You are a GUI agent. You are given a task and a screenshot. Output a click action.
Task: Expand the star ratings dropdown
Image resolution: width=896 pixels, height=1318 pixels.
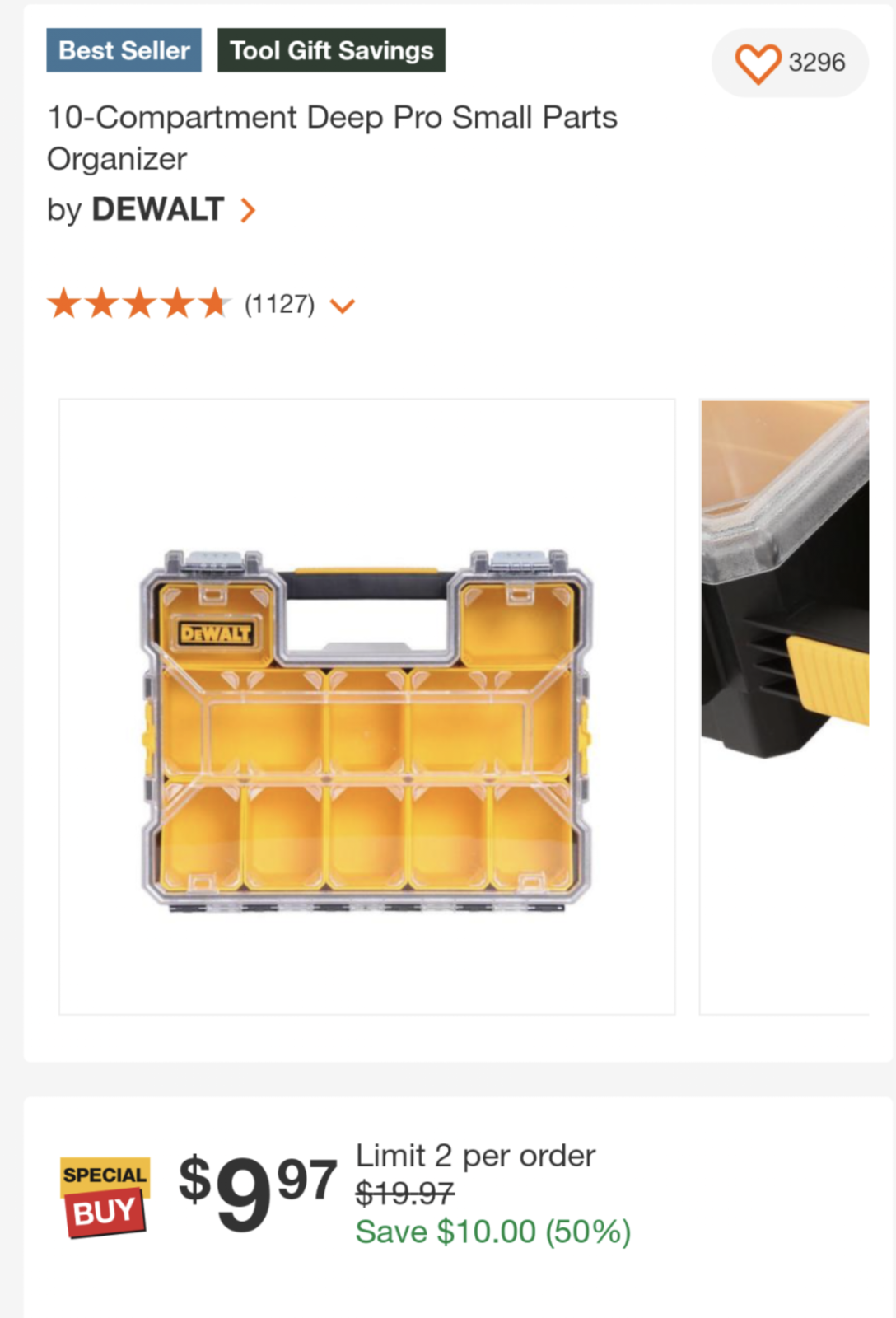point(342,306)
